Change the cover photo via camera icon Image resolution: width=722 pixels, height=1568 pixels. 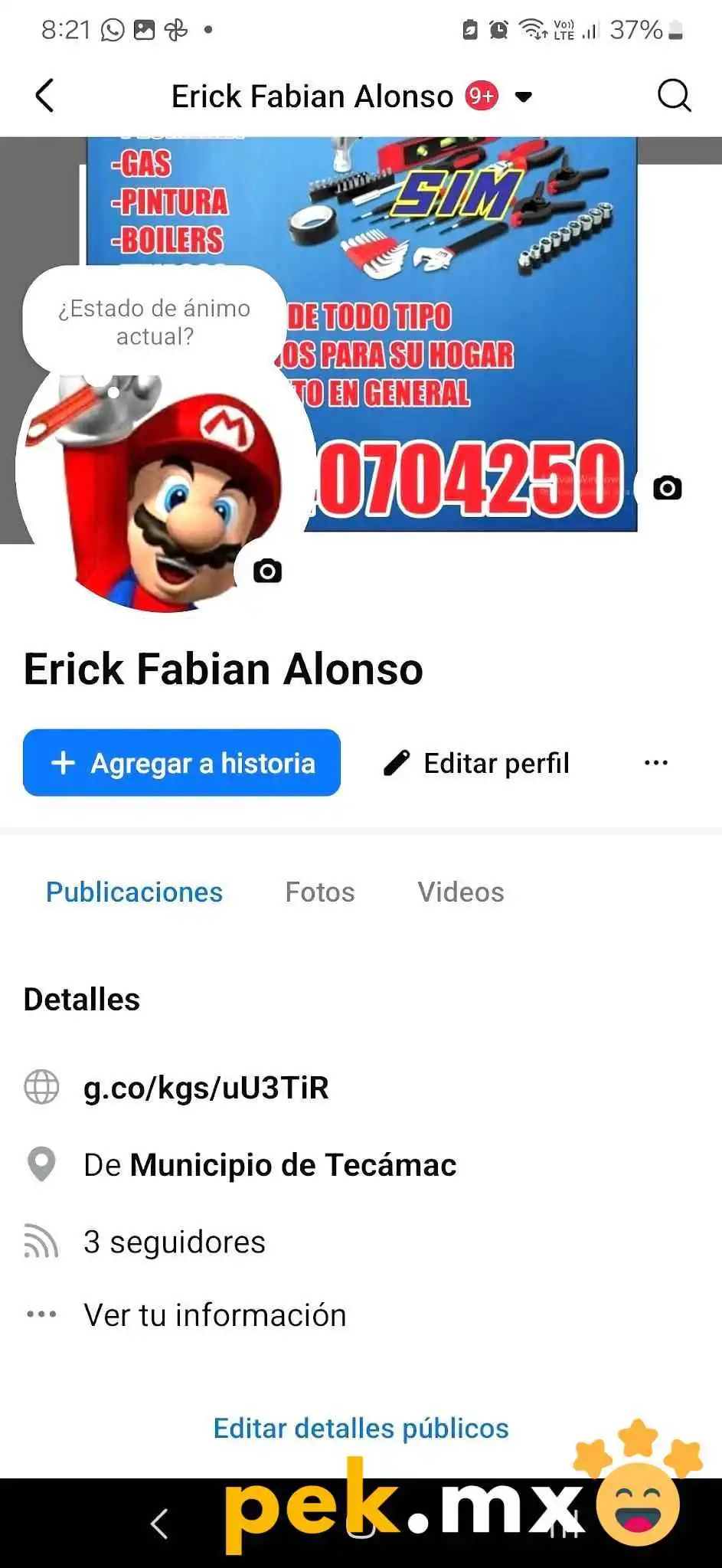click(x=667, y=488)
